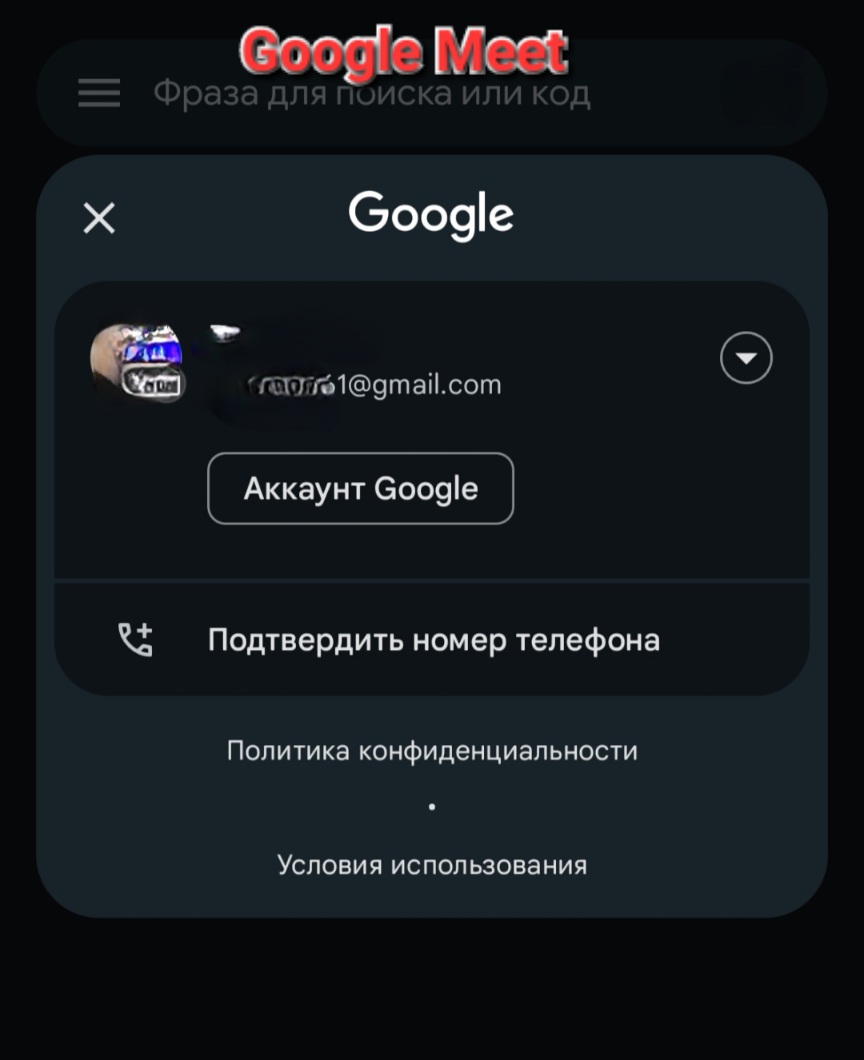Open the circular dropdown arrow next to the email
The height and width of the screenshot is (1060, 864).
tap(746, 358)
